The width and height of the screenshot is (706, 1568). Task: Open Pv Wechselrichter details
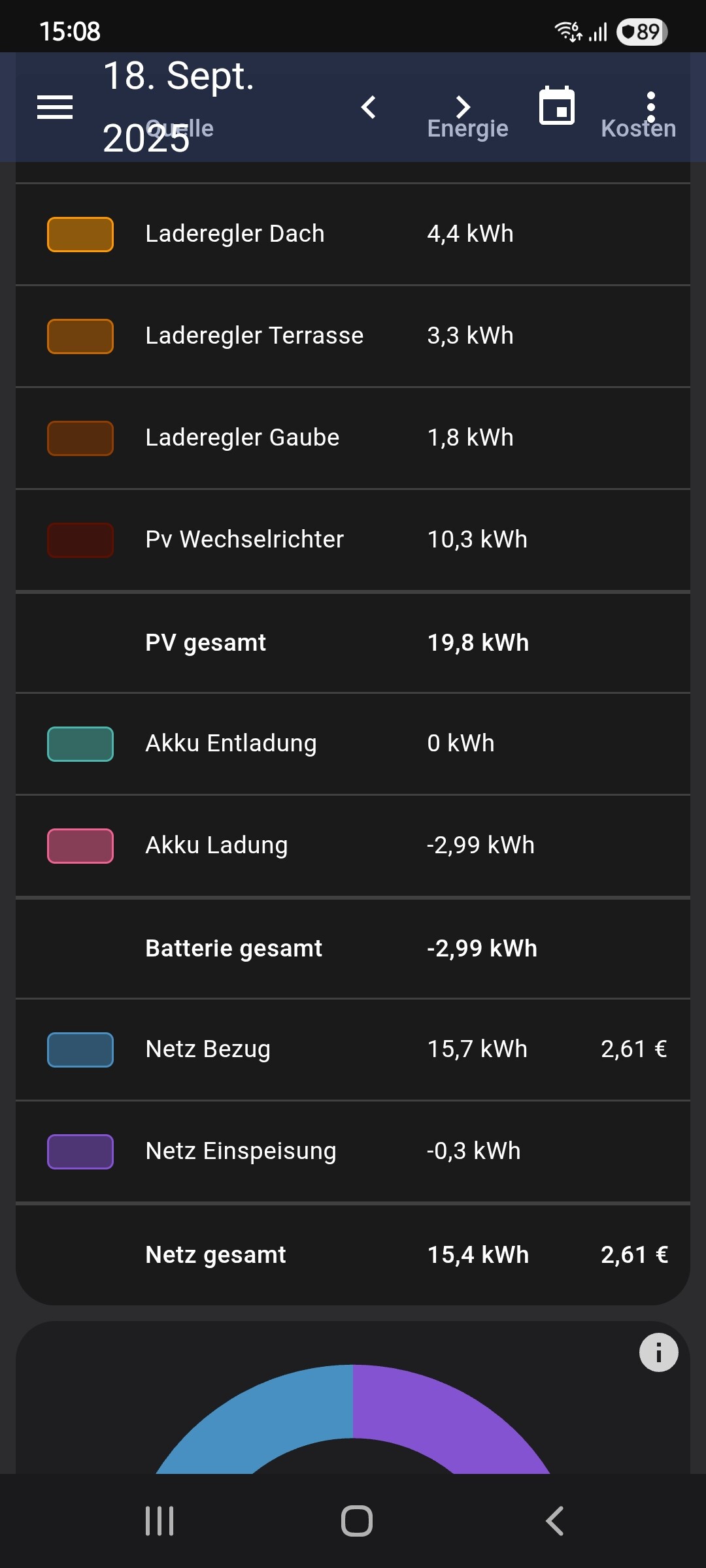[x=244, y=540]
